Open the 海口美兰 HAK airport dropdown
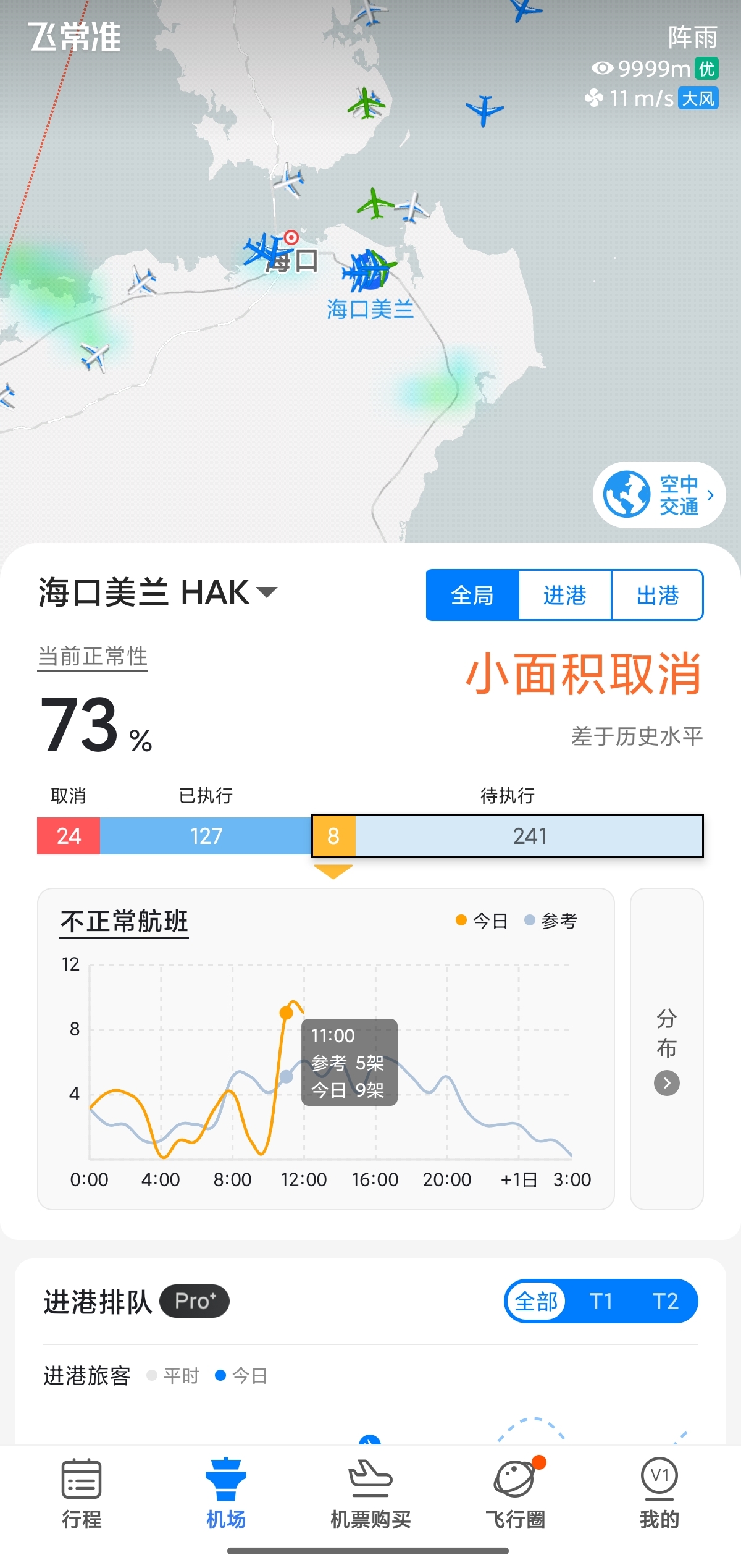Screen dimensions: 741x1568 [x=158, y=592]
